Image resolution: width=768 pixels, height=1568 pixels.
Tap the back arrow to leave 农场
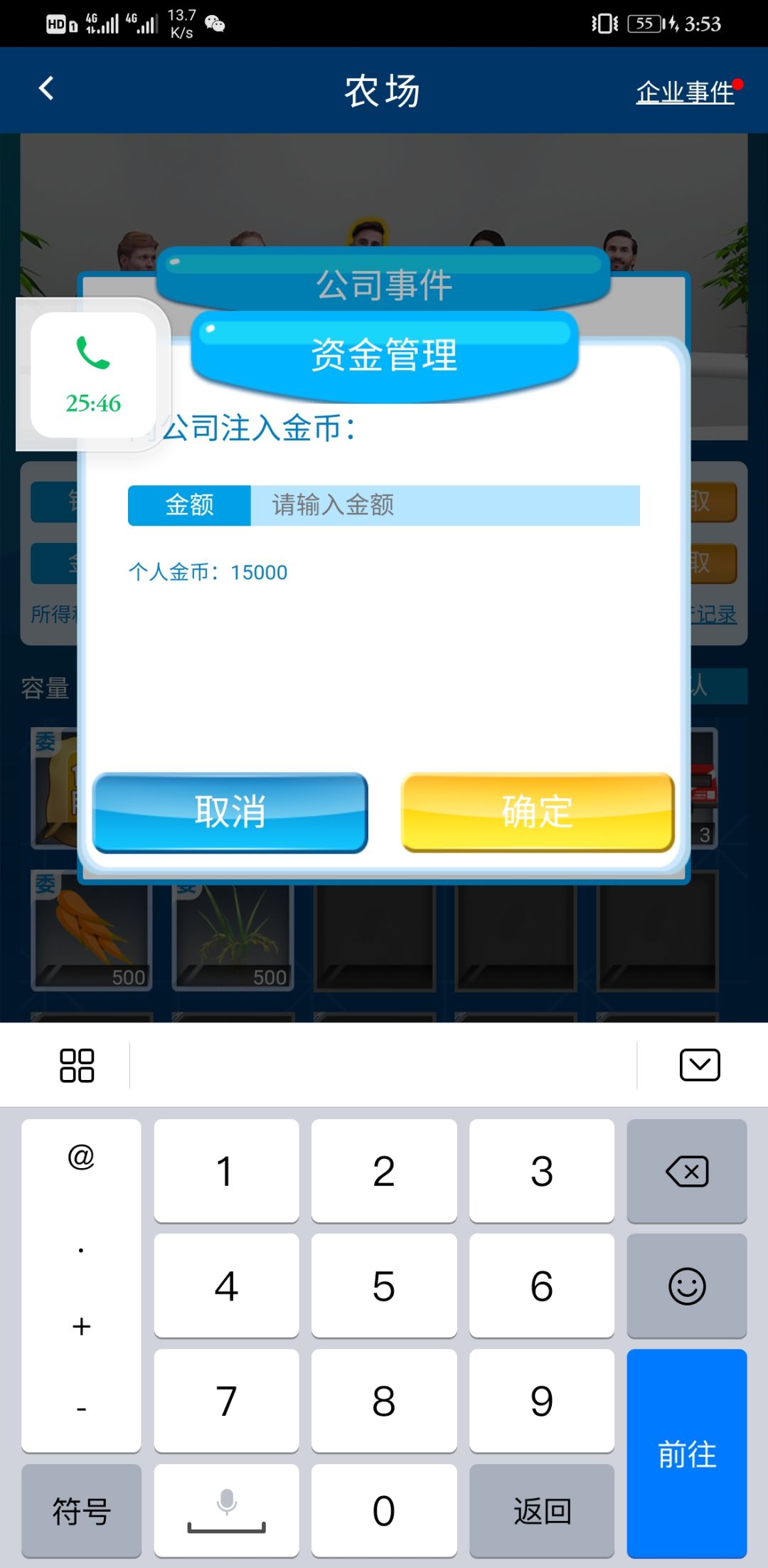[46, 88]
